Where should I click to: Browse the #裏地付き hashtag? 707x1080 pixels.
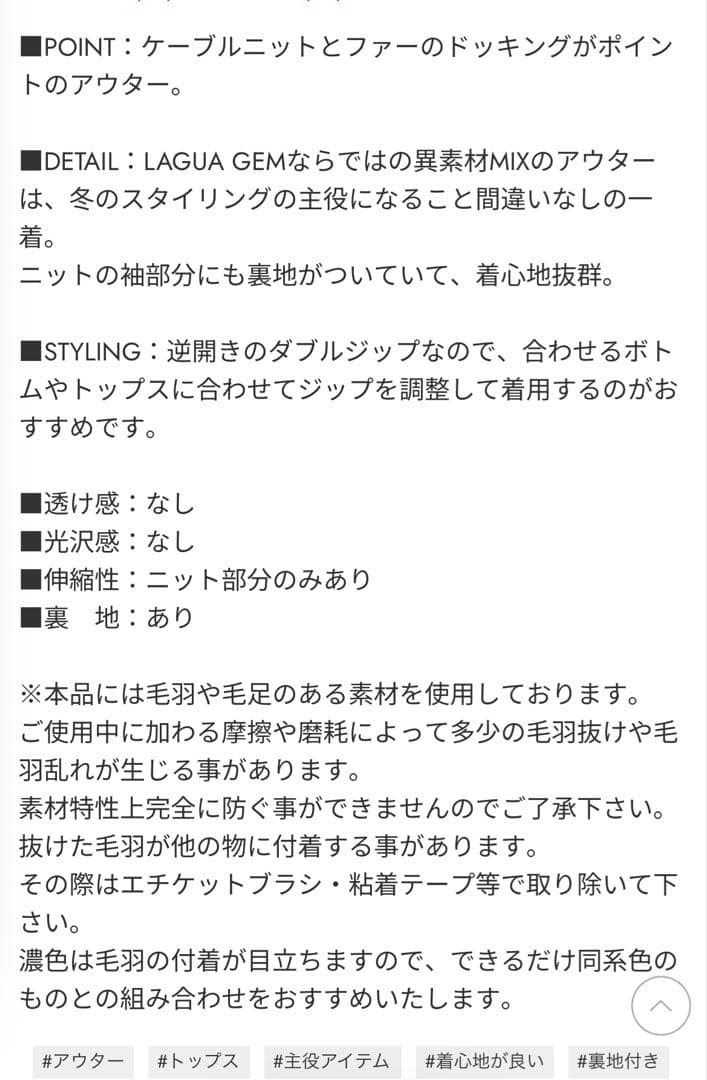point(617,1061)
